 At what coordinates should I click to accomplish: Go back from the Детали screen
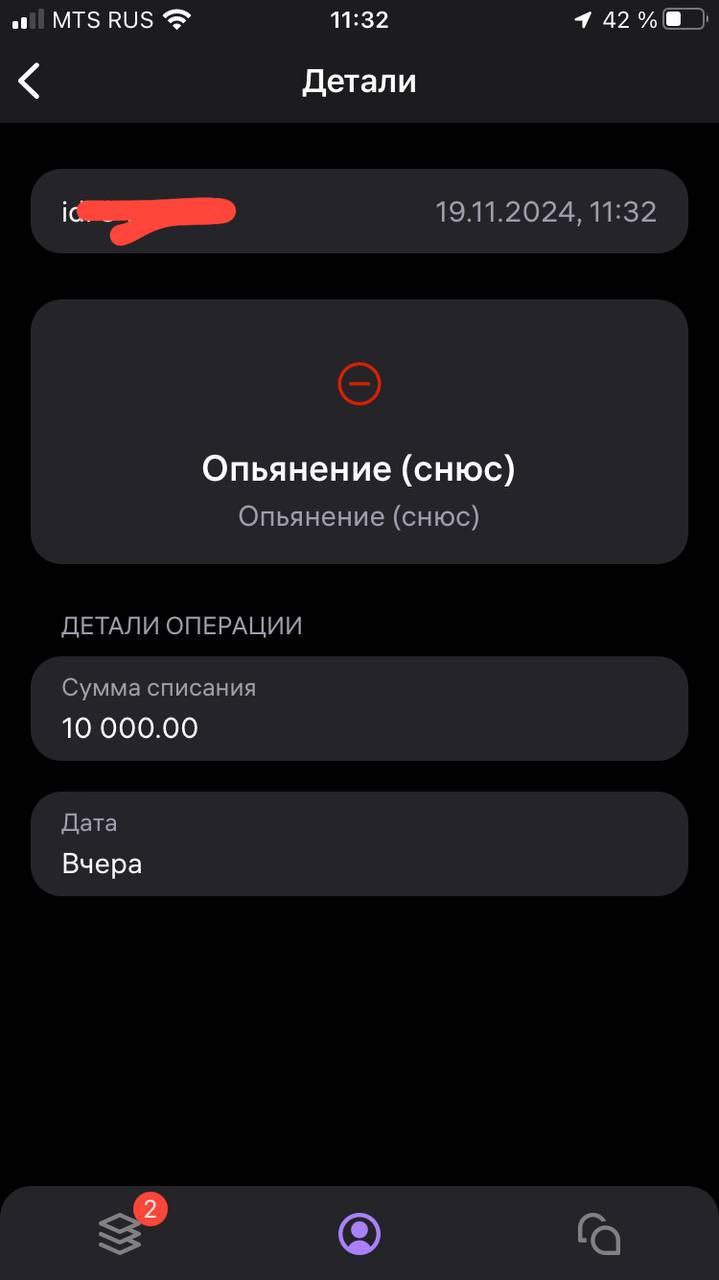tap(30, 81)
